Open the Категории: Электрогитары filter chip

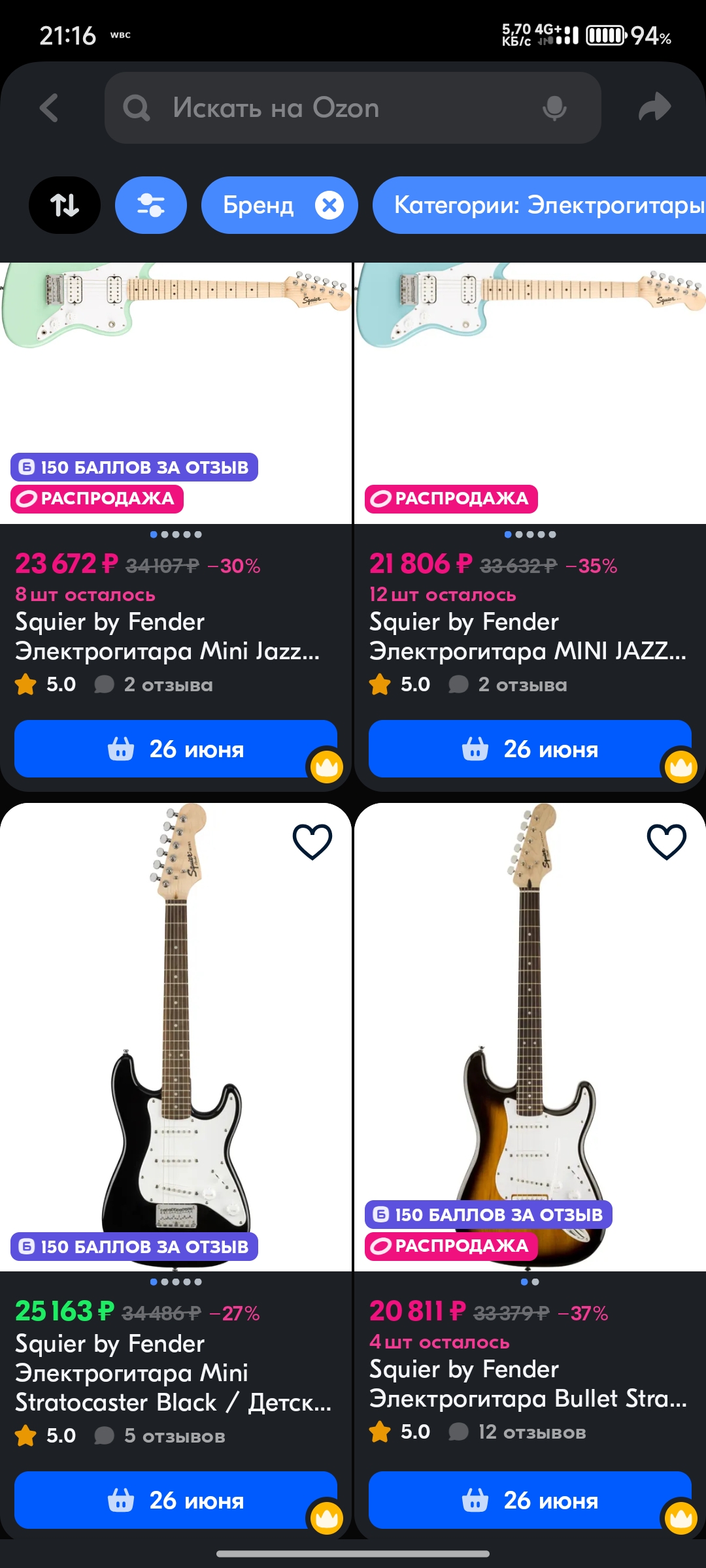543,205
